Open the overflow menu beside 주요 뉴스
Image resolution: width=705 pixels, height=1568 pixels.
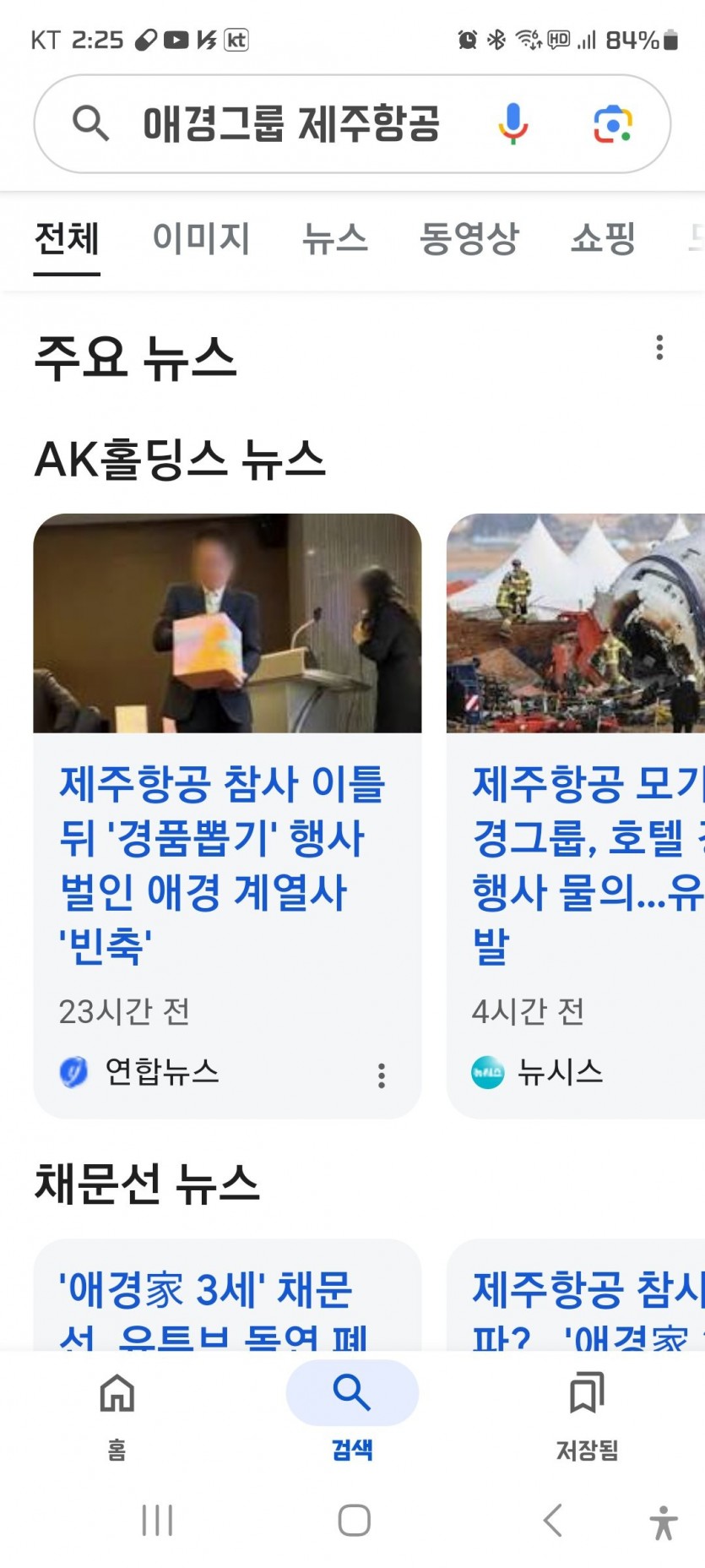(659, 347)
